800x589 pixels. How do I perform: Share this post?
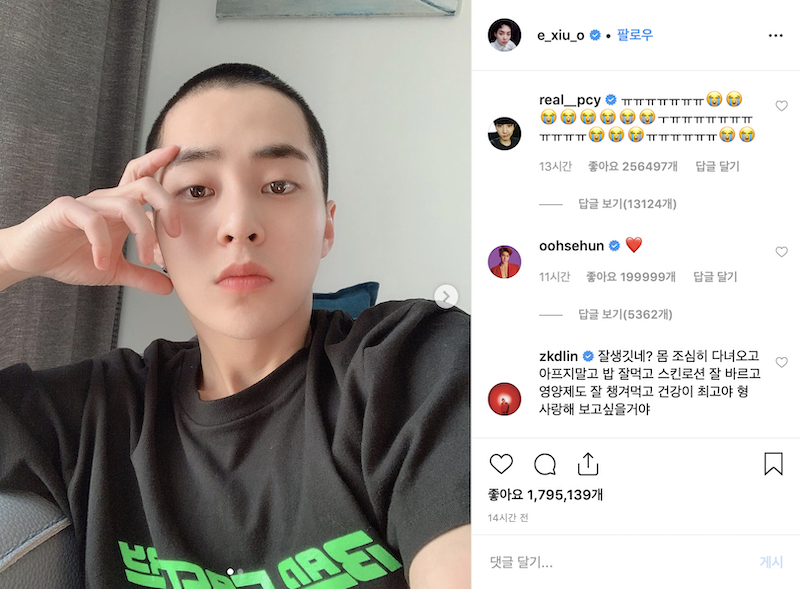(588, 464)
